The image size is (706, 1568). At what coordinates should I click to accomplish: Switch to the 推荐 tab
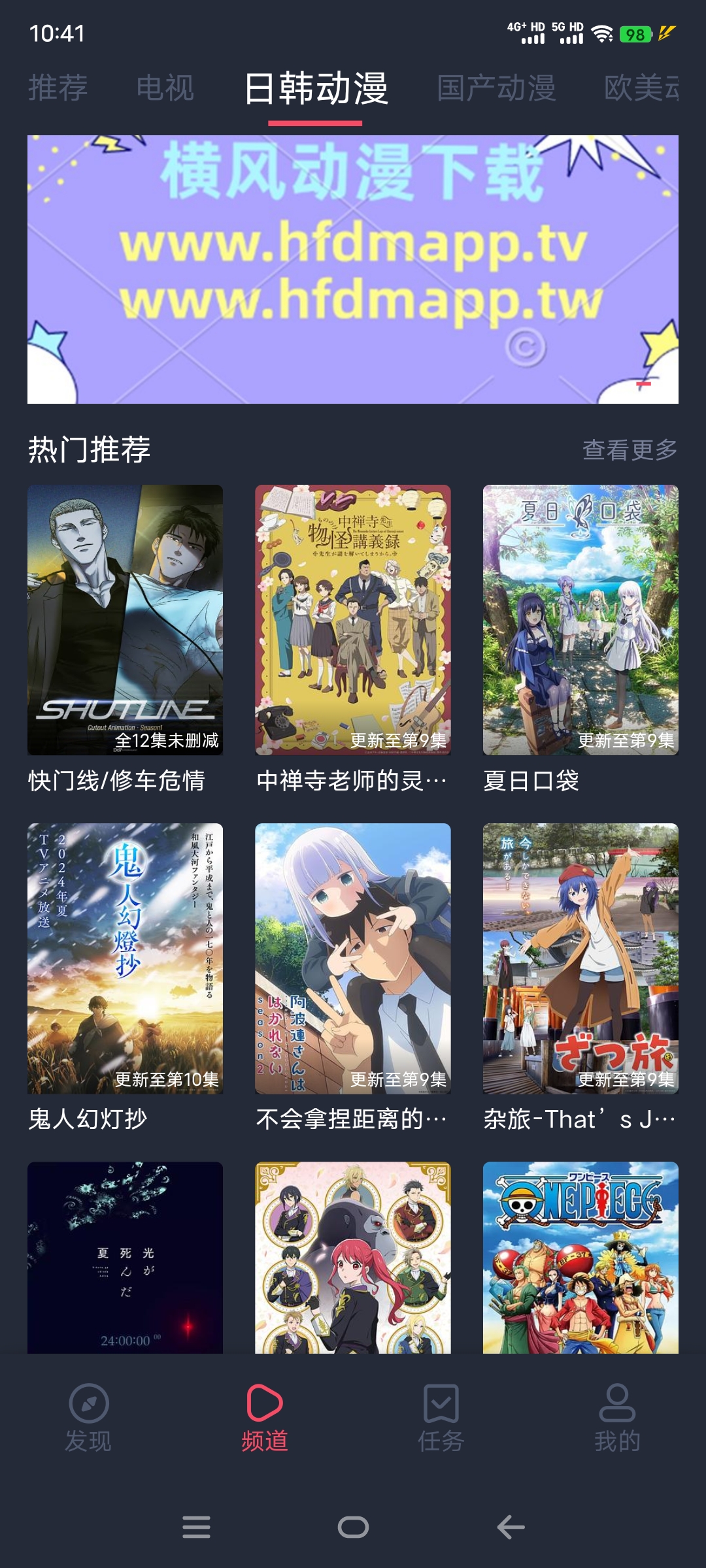tap(56, 88)
